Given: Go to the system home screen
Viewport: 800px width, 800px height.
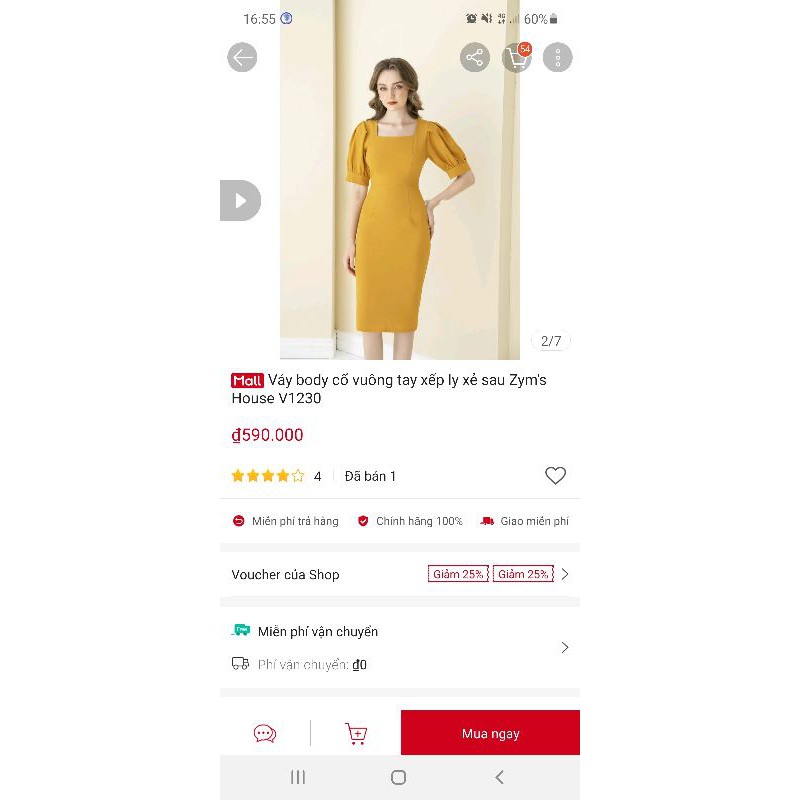Looking at the screenshot, I should click(398, 777).
